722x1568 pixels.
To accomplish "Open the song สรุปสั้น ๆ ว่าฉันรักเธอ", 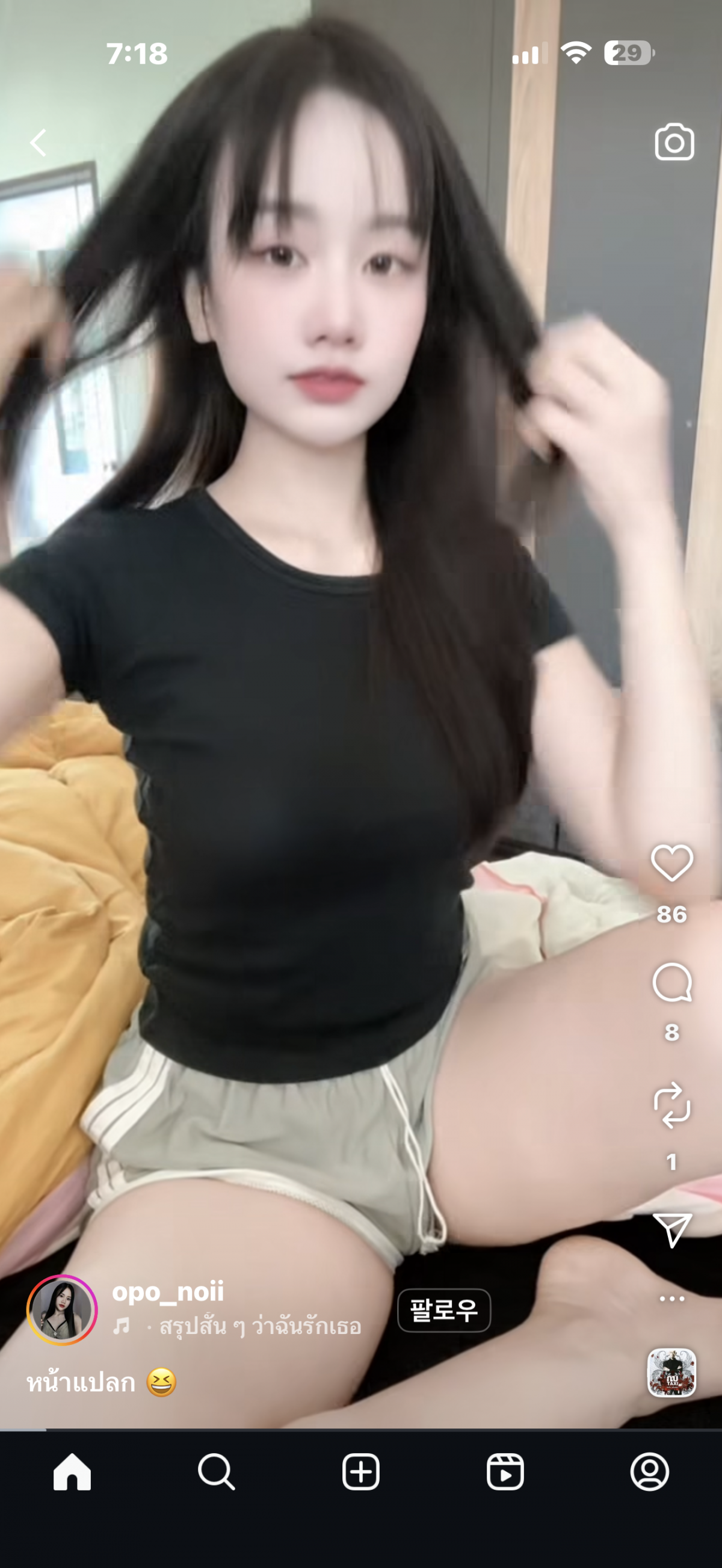I will coord(259,1326).
